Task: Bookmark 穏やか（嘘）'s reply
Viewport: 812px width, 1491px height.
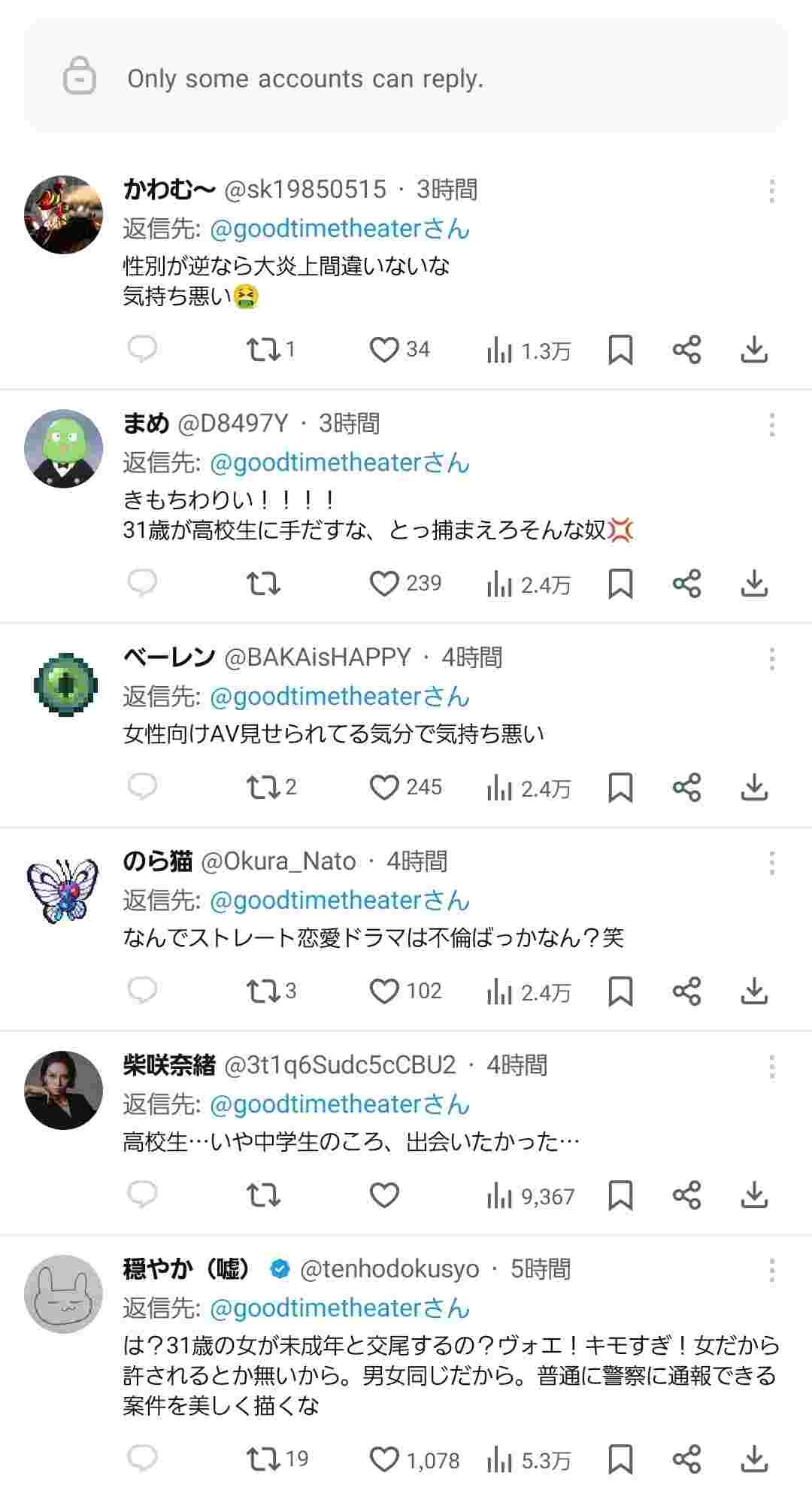Action: pyautogui.click(x=620, y=1459)
